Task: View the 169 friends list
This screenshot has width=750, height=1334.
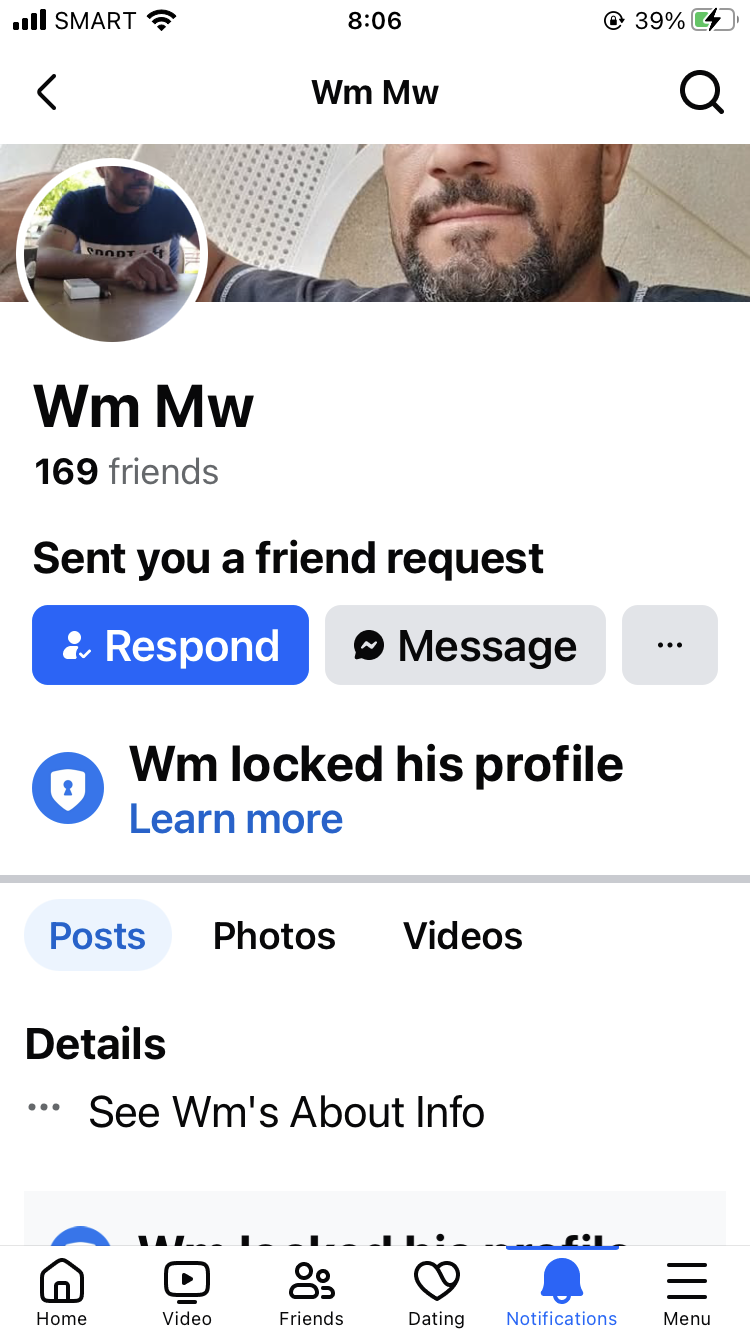Action: click(x=126, y=471)
